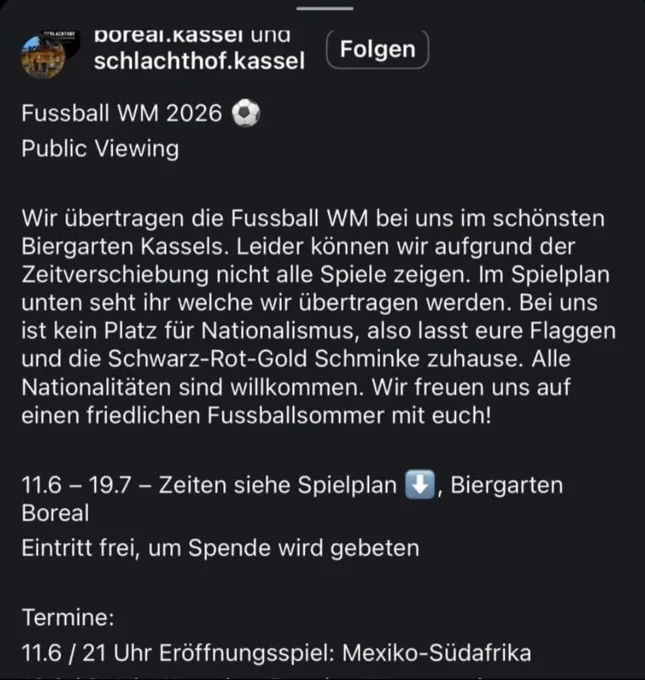
Task: Open the schlachthof.kassel profile link
Action: pyautogui.click(x=199, y=61)
